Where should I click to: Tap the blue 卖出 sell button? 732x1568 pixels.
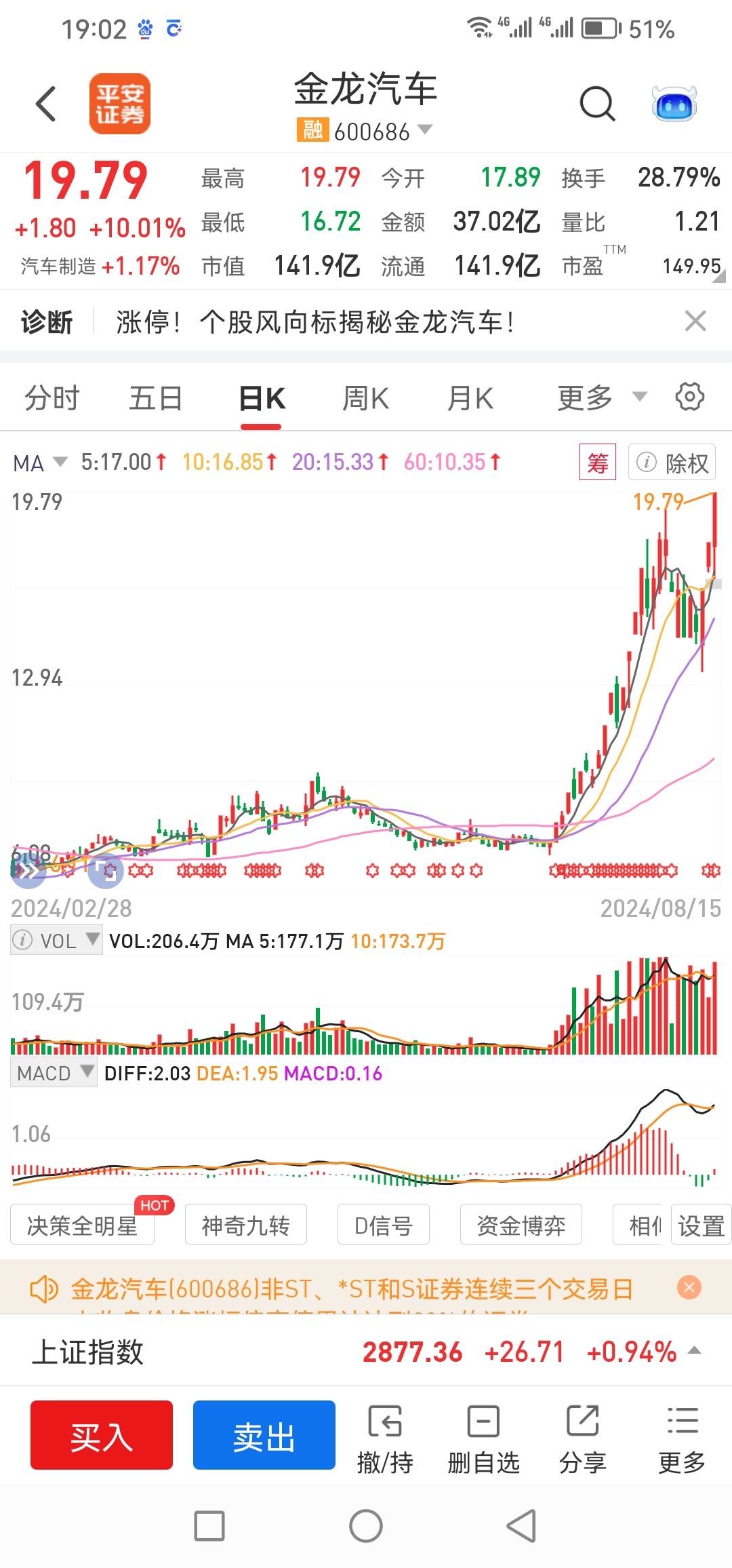click(264, 1435)
